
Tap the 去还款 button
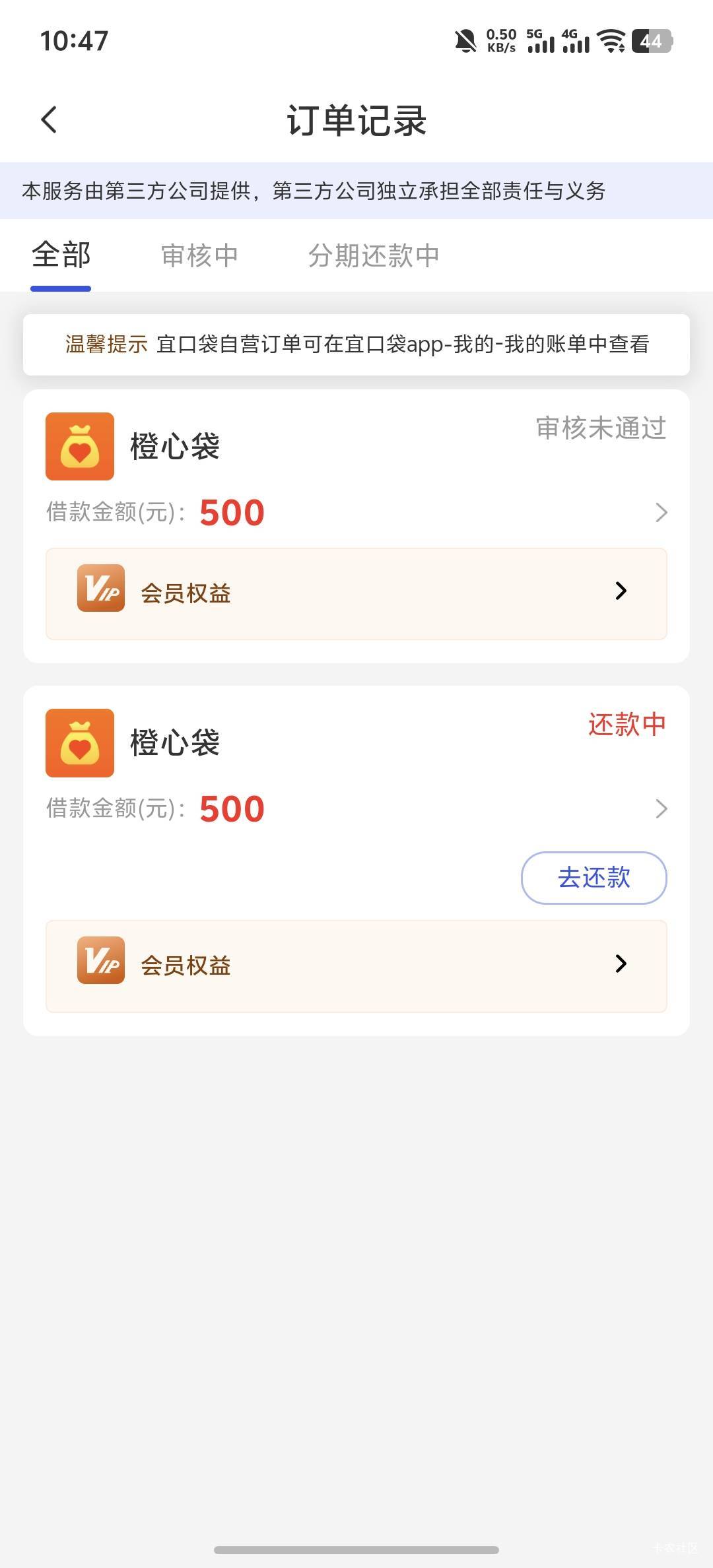click(594, 878)
